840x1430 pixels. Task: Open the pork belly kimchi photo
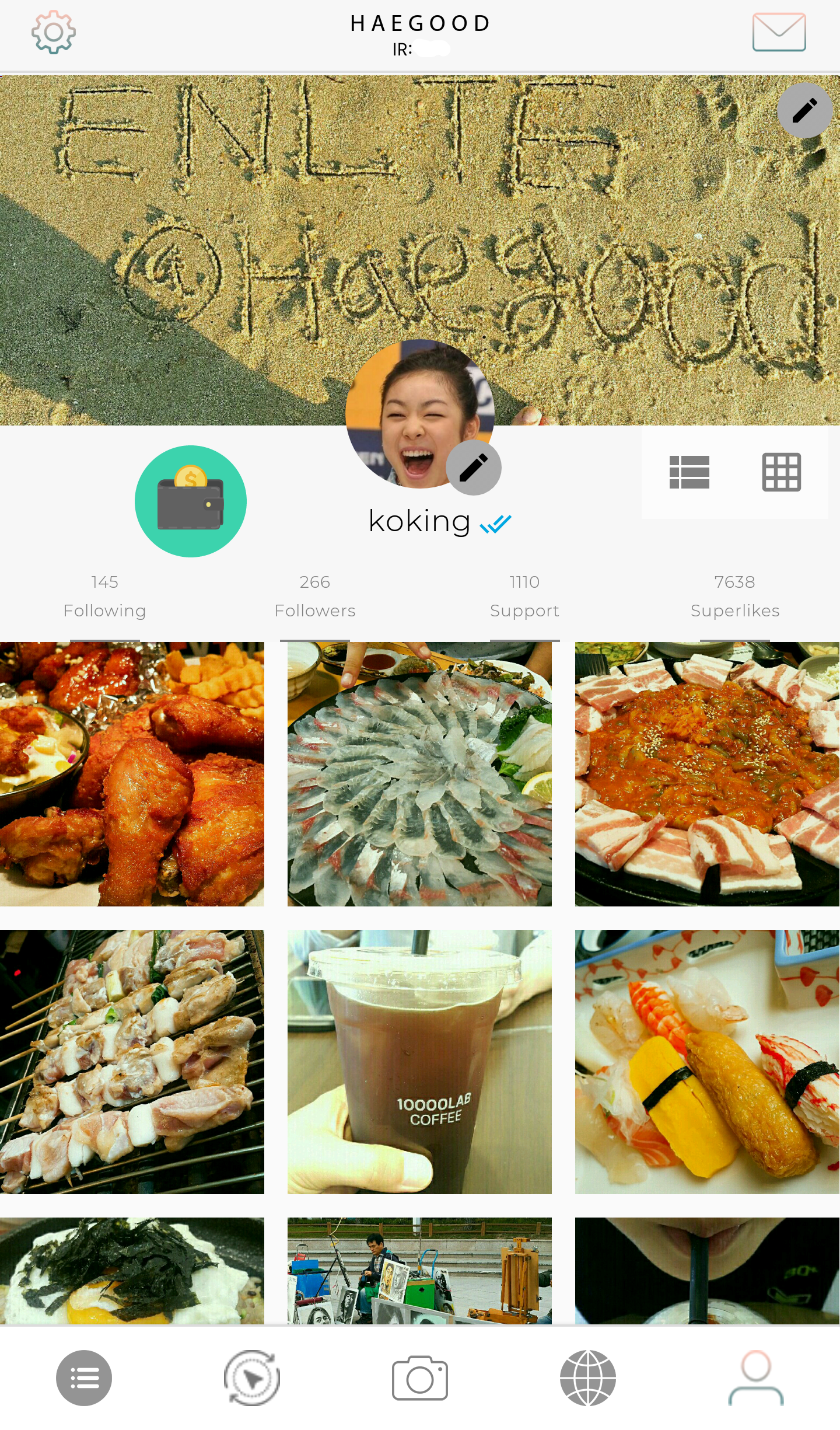(x=707, y=774)
